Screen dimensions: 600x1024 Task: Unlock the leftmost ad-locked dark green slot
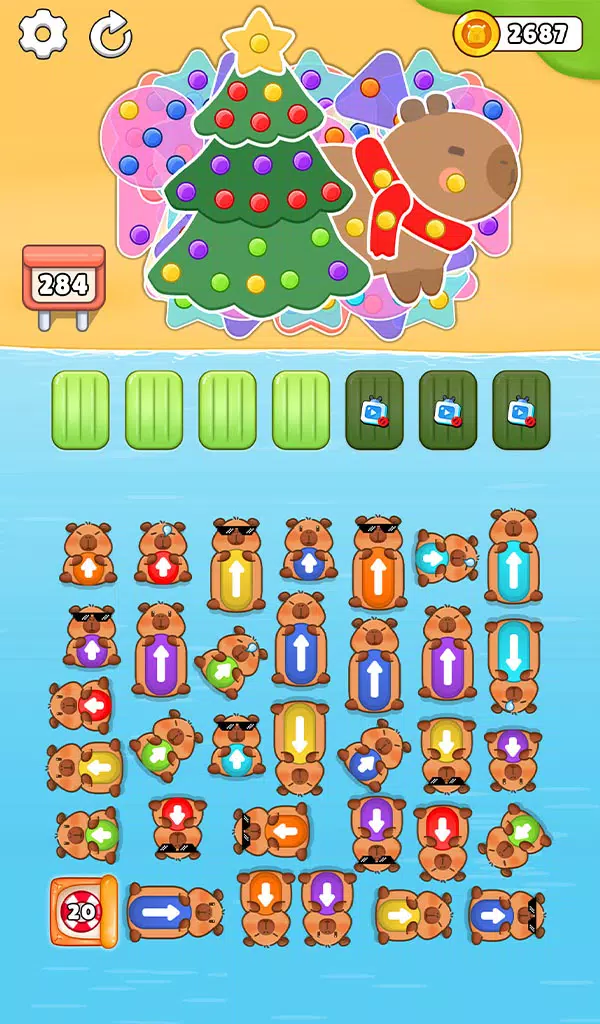pyautogui.click(x=374, y=410)
